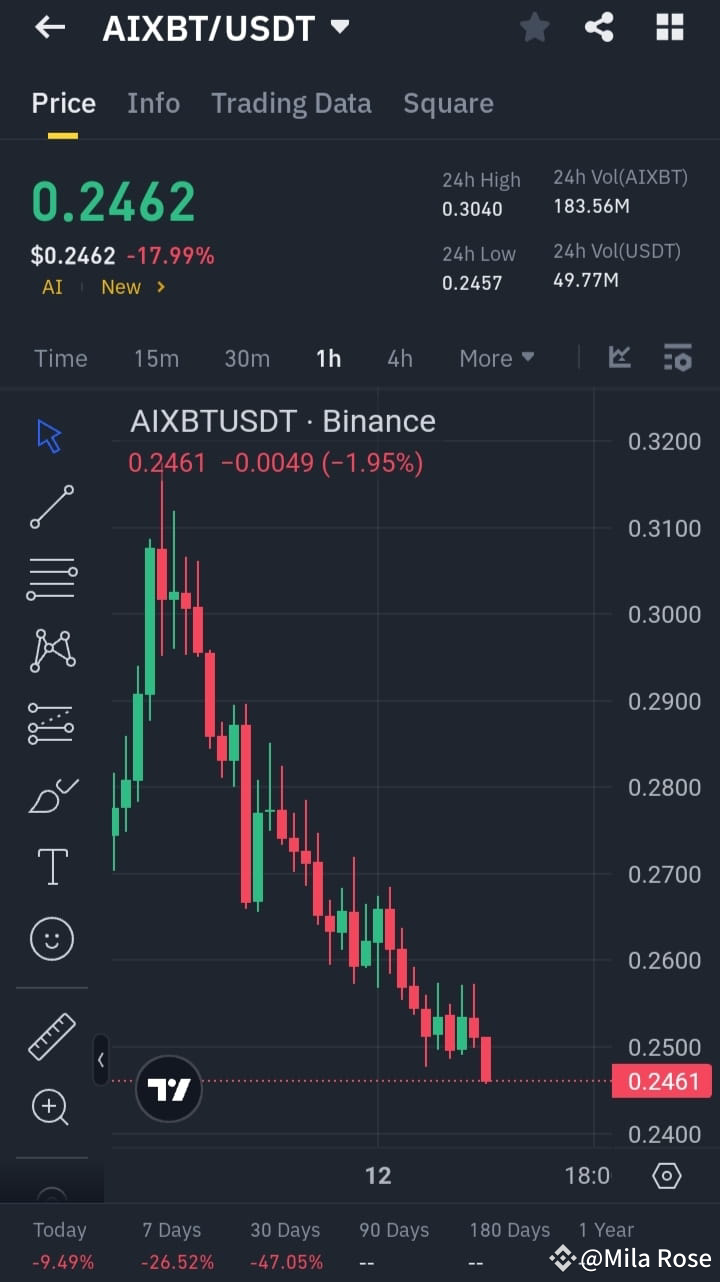The width and height of the screenshot is (720, 1282).
Task: Switch to the Trading Data tab
Action: pyautogui.click(x=291, y=103)
